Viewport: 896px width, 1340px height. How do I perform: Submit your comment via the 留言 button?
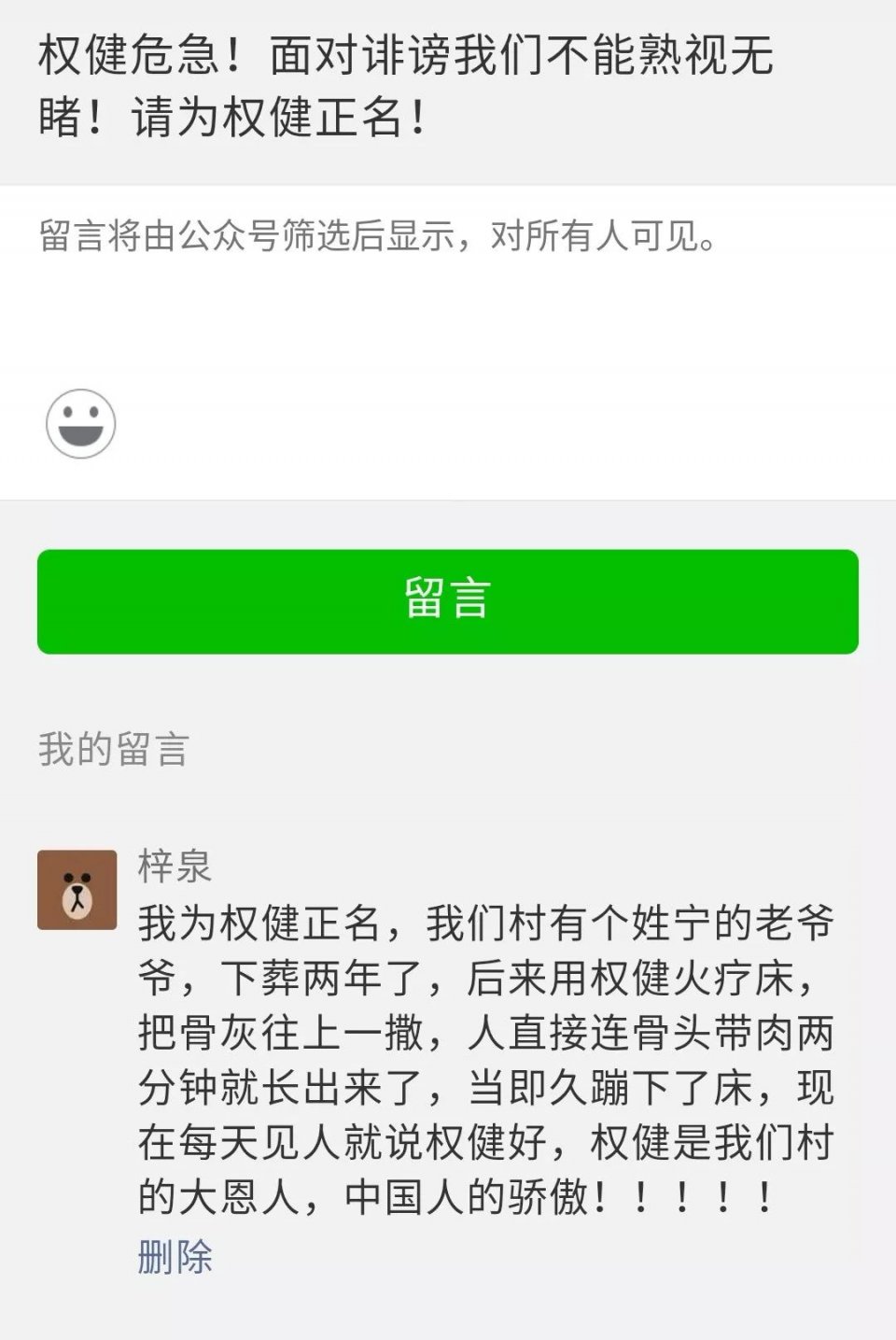pyautogui.click(x=446, y=602)
